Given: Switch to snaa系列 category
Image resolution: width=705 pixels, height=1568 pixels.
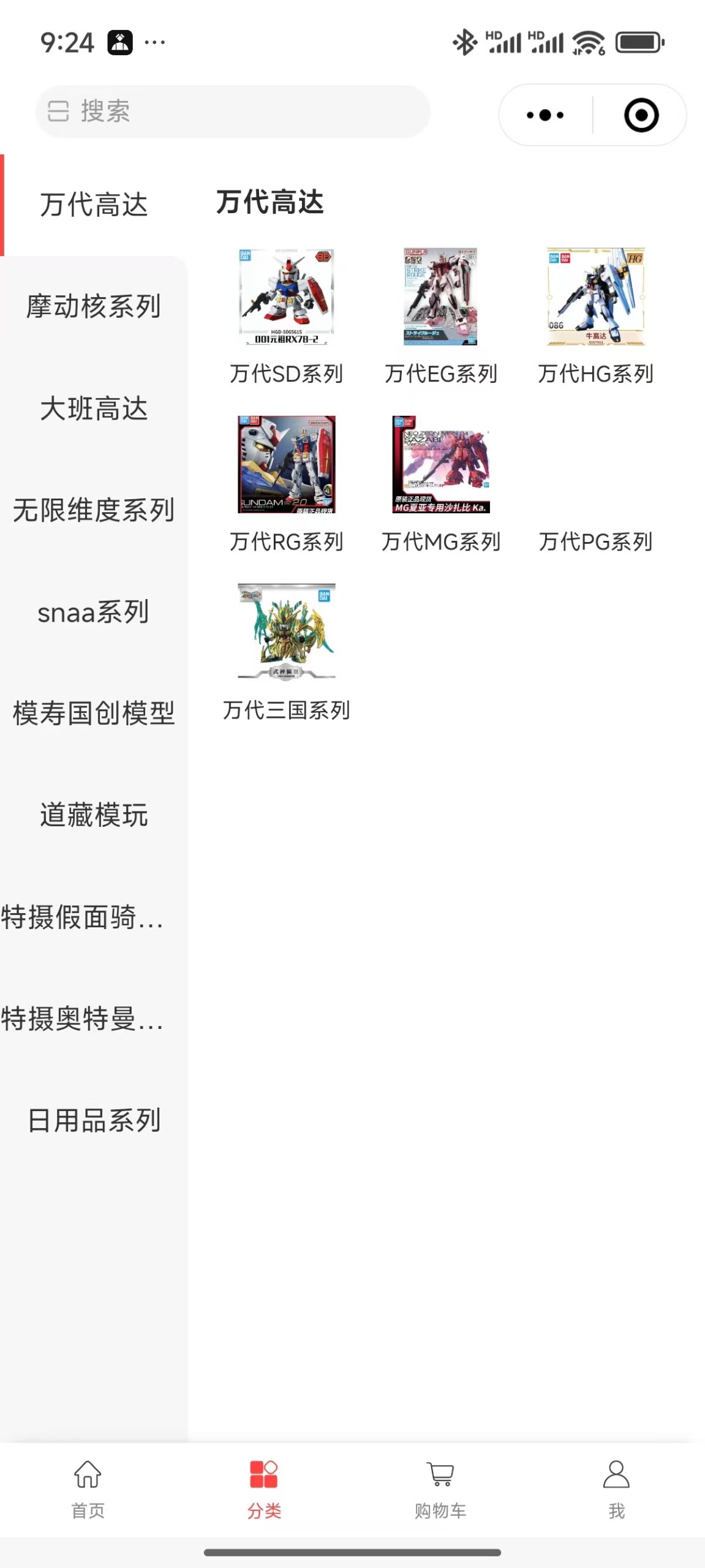Looking at the screenshot, I should pyautogui.click(x=94, y=612).
